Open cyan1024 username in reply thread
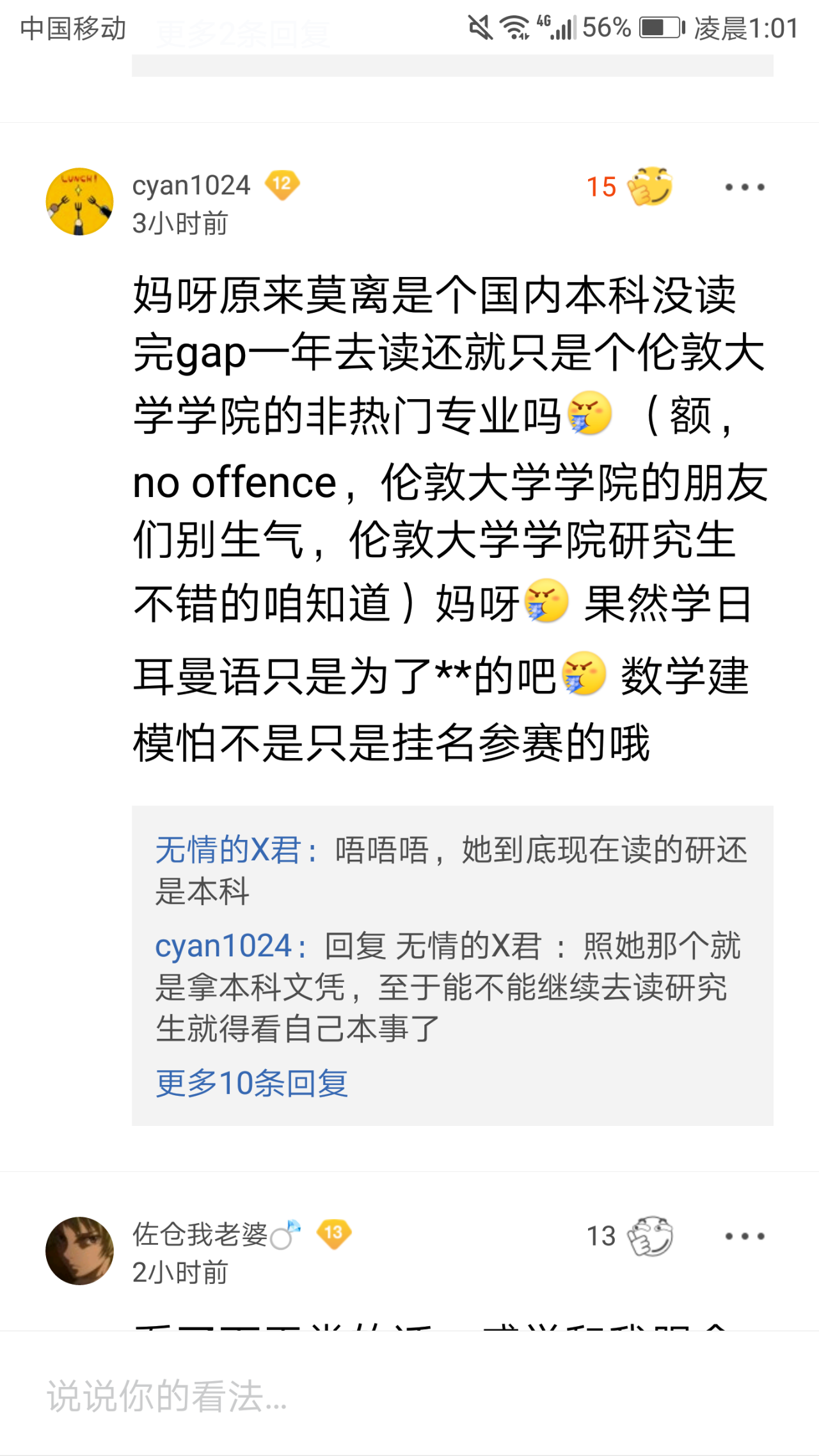819x1456 pixels. coord(224,946)
